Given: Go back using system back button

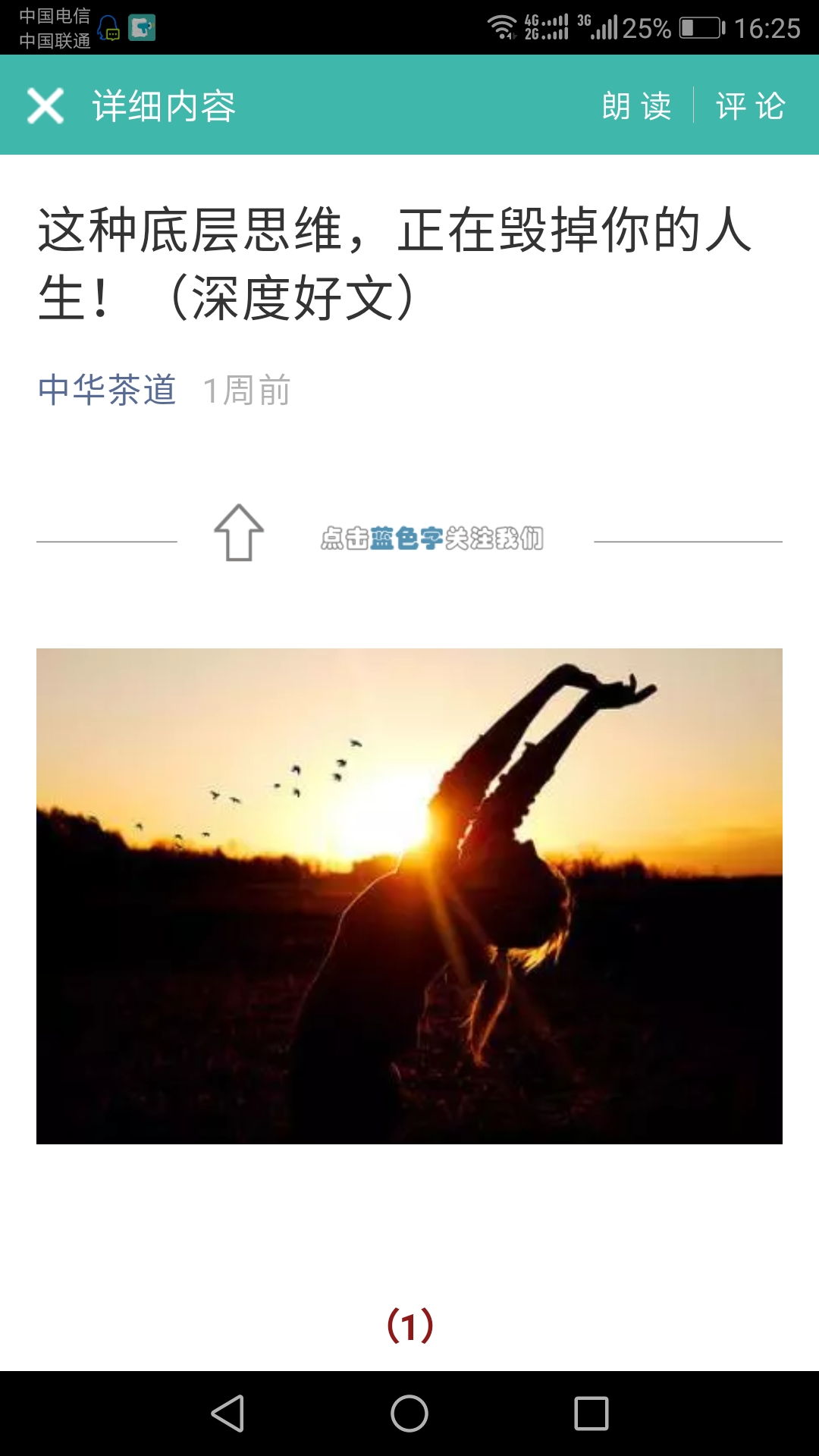Looking at the screenshot, I should (227, 1414).
